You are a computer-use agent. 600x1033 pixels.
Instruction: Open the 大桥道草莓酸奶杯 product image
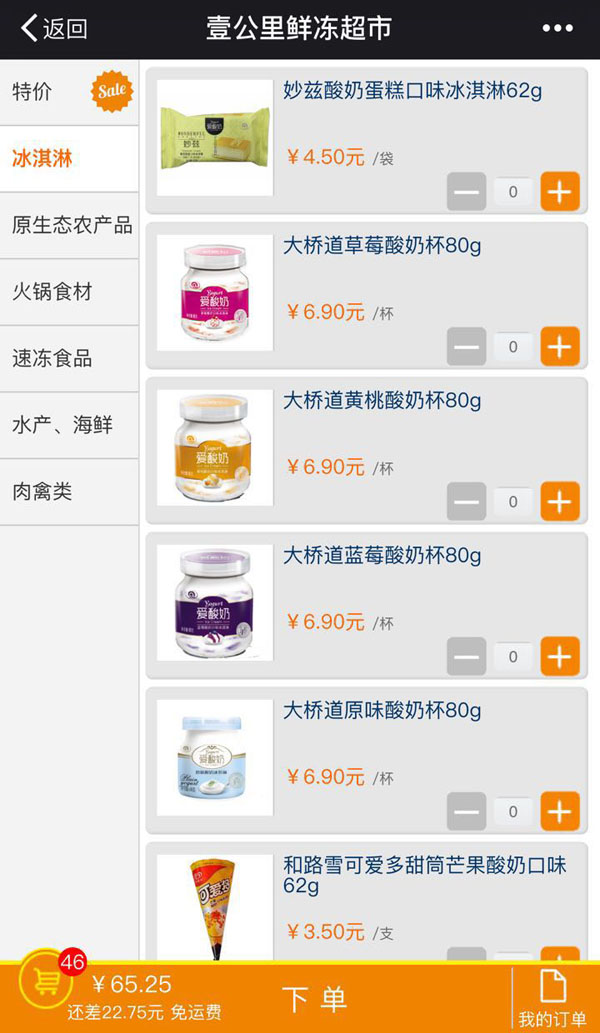point(214,293)
